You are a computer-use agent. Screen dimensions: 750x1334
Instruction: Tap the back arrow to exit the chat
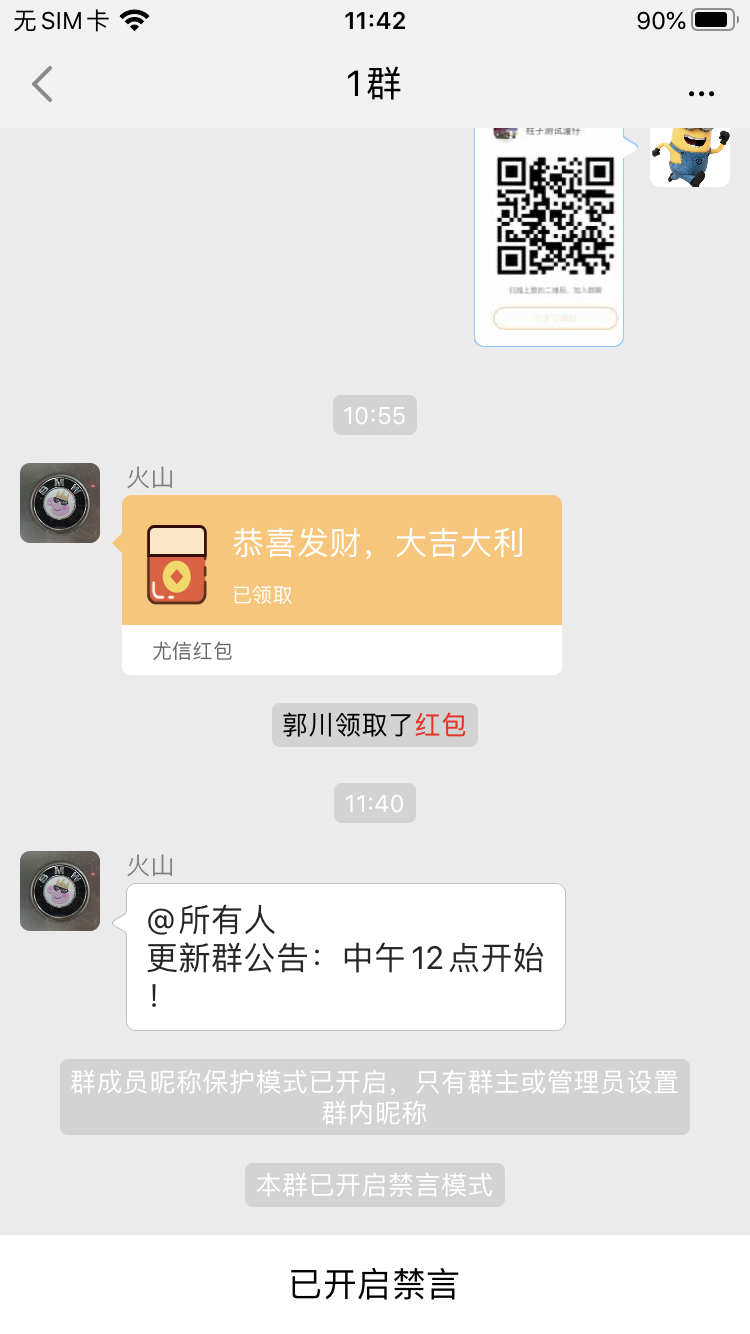(40, 84)
